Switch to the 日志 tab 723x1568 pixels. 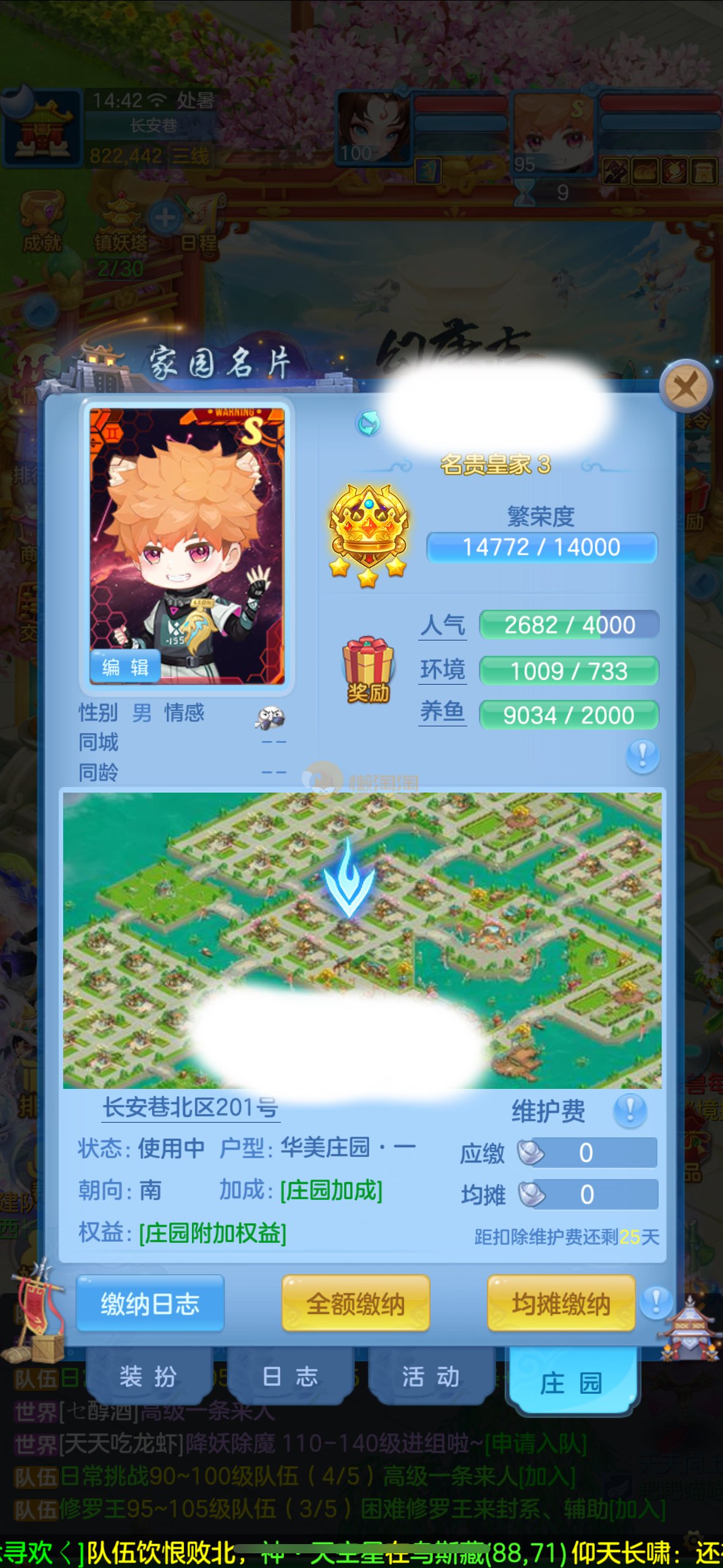click(289, 1377)
